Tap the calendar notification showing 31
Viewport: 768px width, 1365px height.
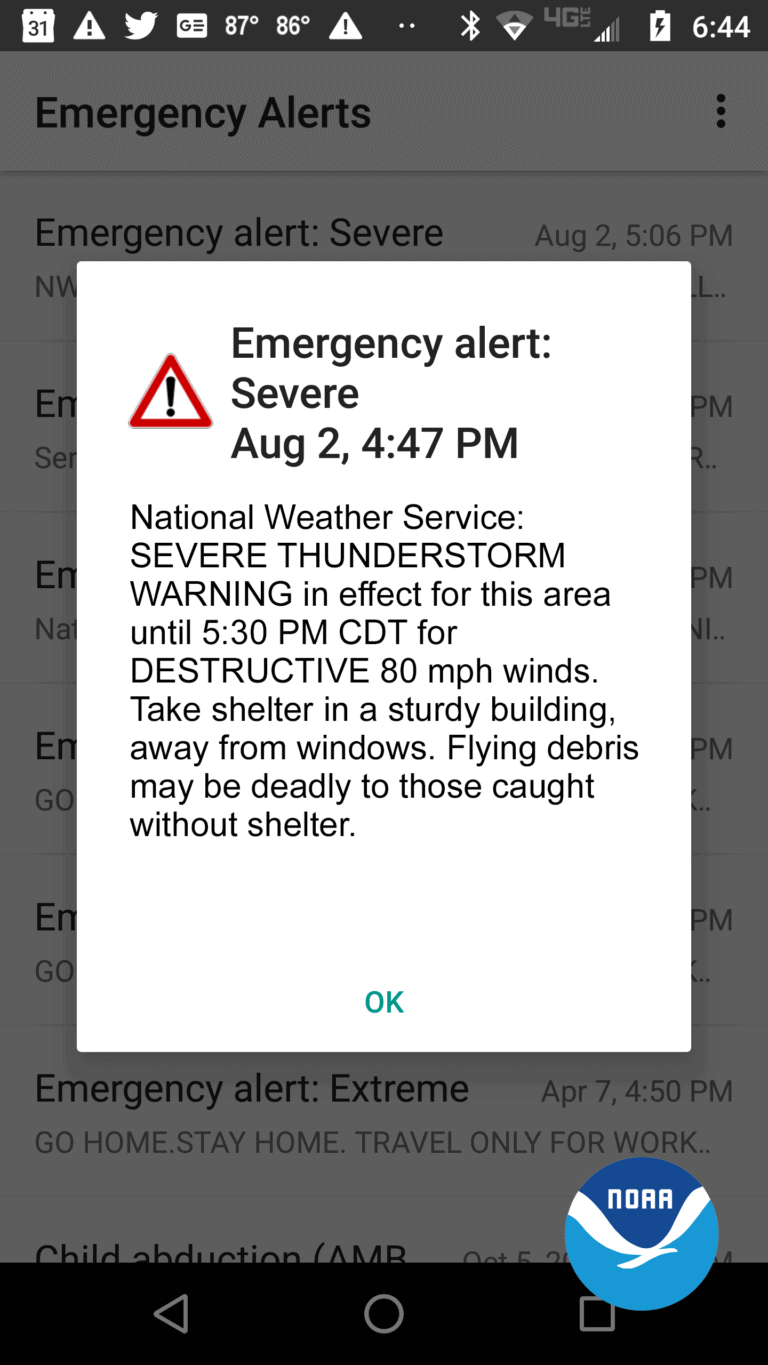[36, 25]
